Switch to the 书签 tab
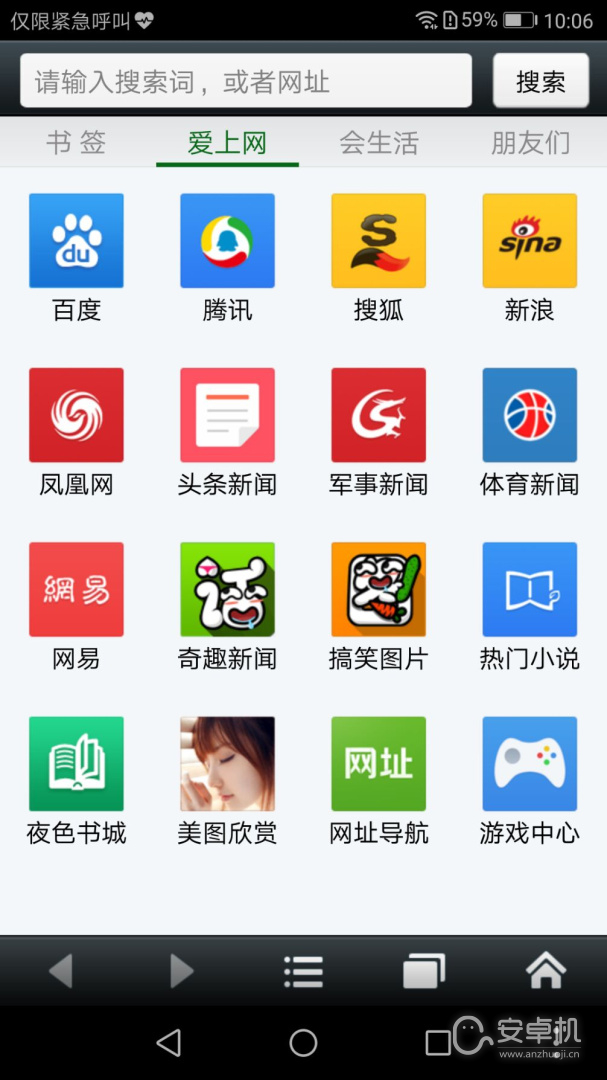Screen dimensions: 607x1080 point(76,143)
